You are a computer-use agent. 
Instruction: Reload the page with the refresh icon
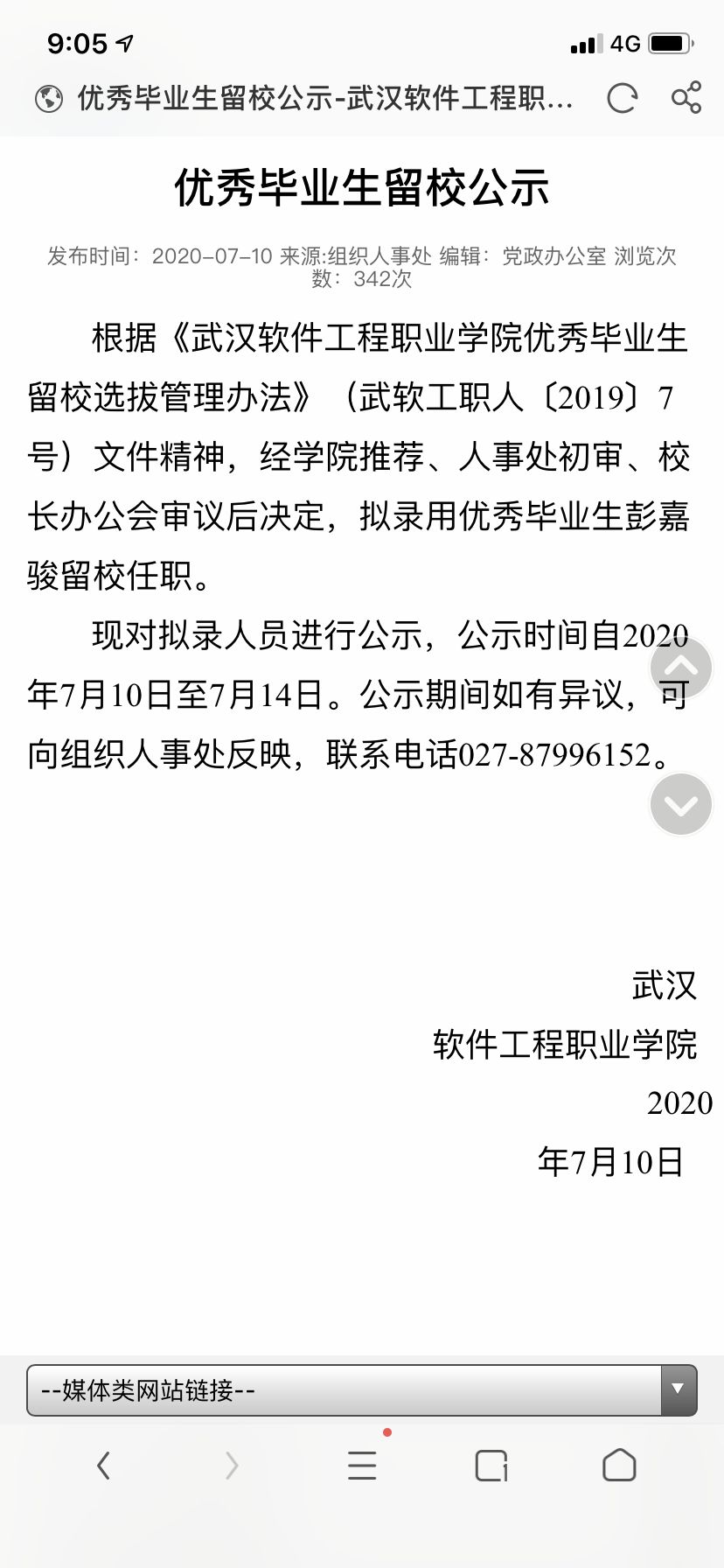(x=622, y=98)
